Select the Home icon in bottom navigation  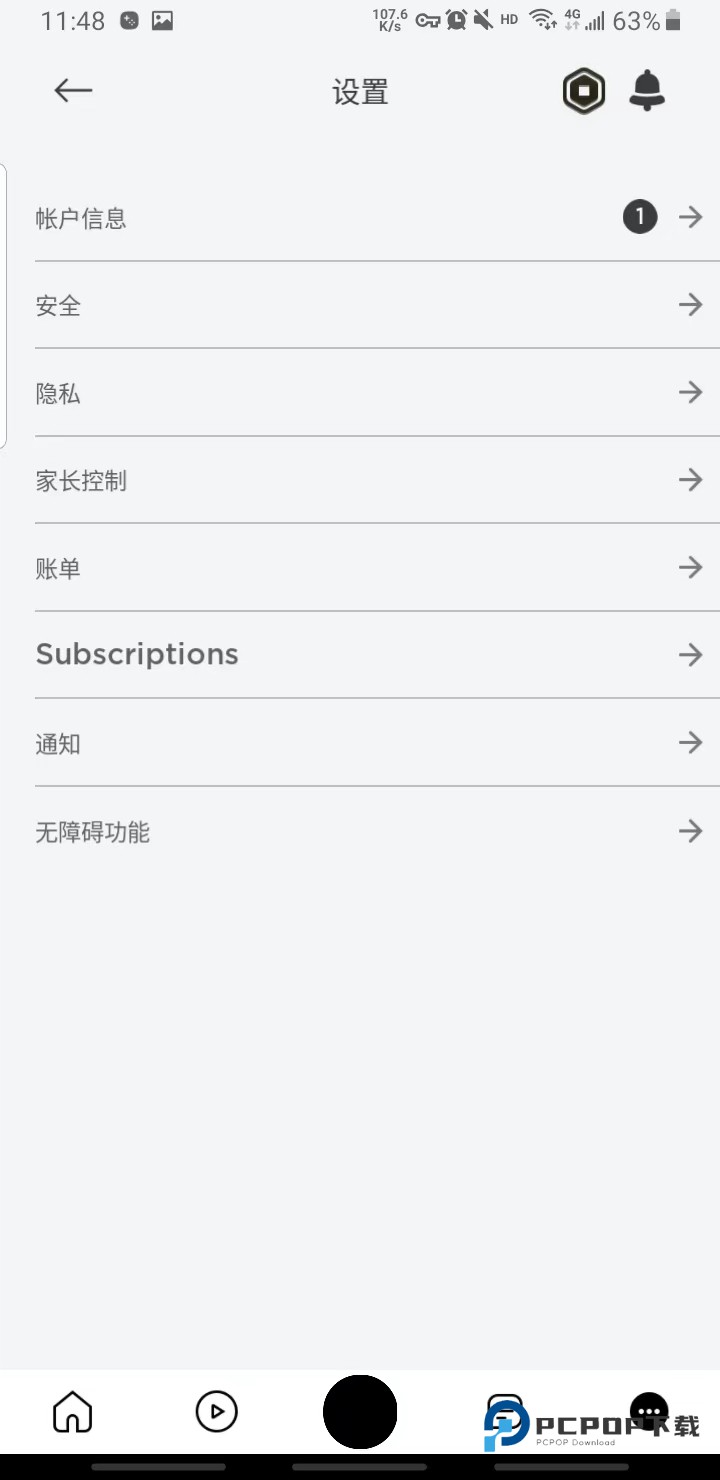click(72, 1412)
